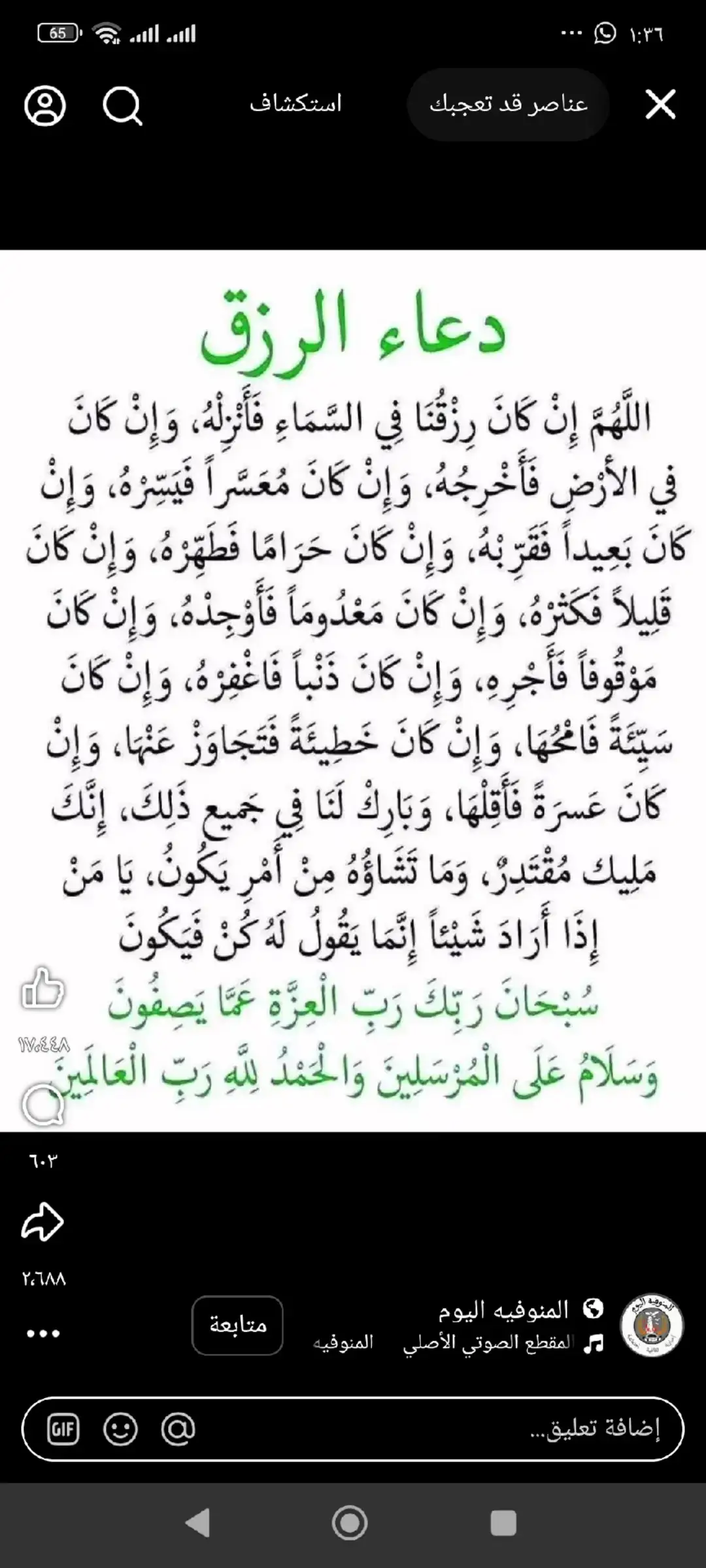Image resolution: width=706 pixels, height=1568 pixels.
Task: Tap the system back button
Action: click(x=198, y=1523)
